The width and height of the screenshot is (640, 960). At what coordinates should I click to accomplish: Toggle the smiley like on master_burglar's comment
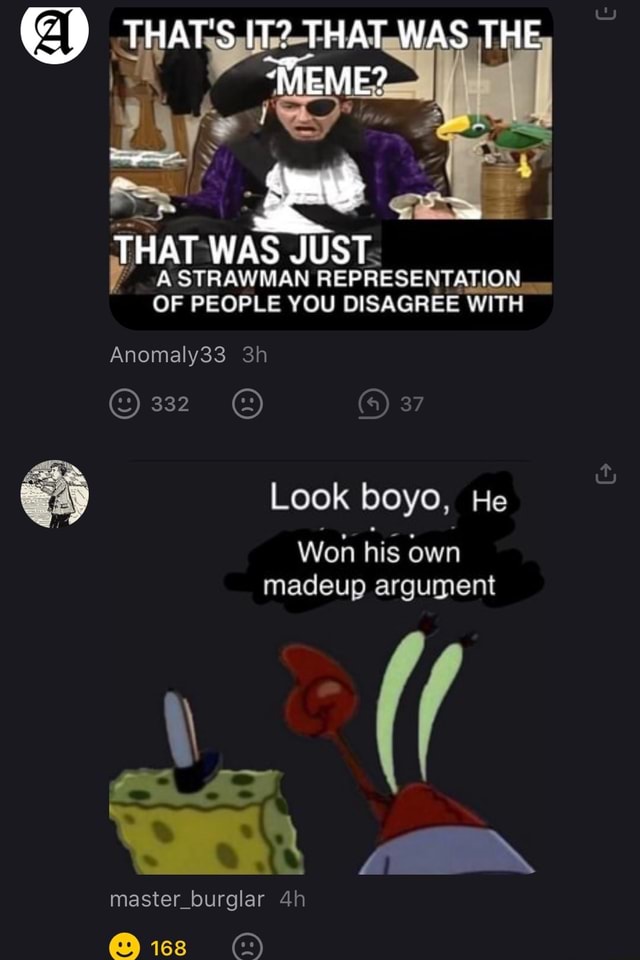(x=126, y=947)
